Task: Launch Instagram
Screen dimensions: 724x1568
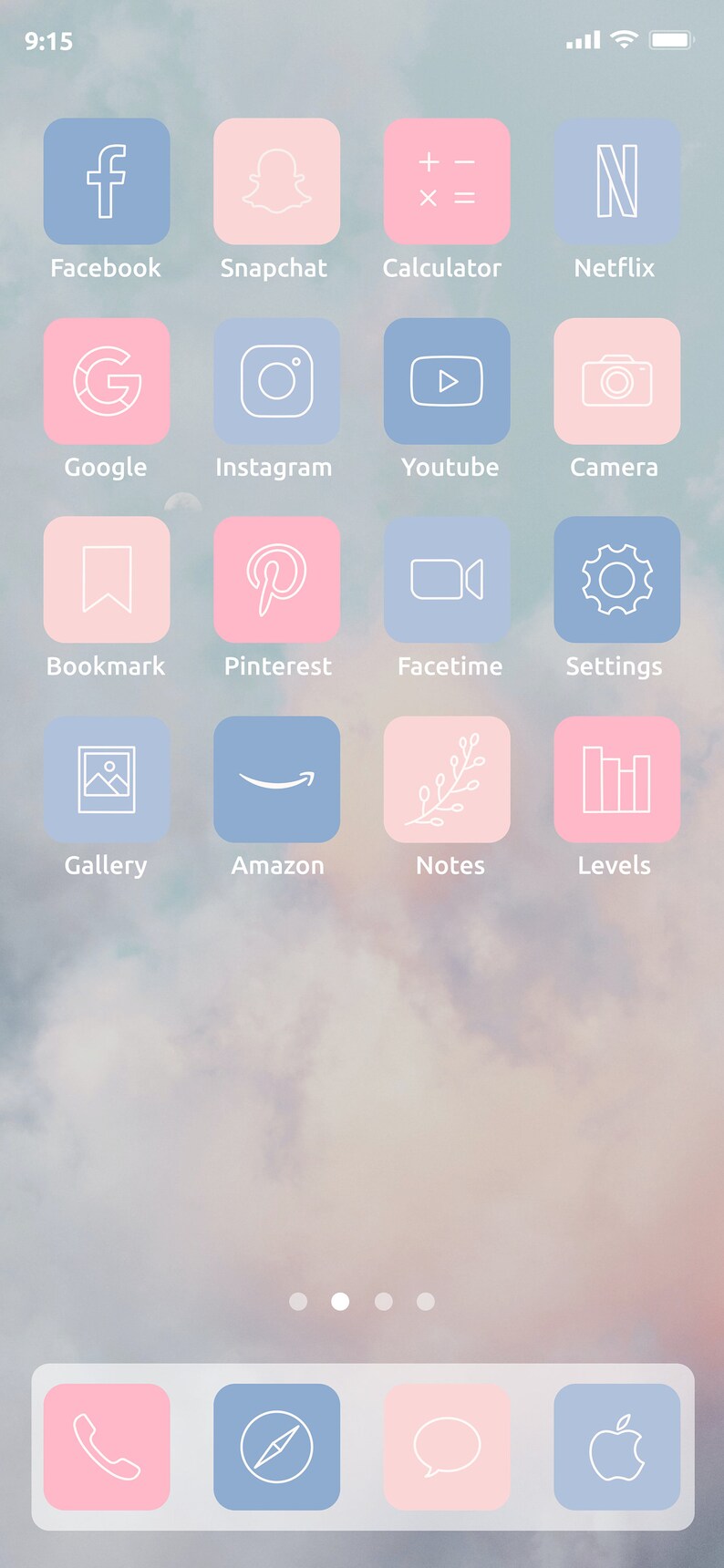Action: pyautogui.click(x=277, y=381)
